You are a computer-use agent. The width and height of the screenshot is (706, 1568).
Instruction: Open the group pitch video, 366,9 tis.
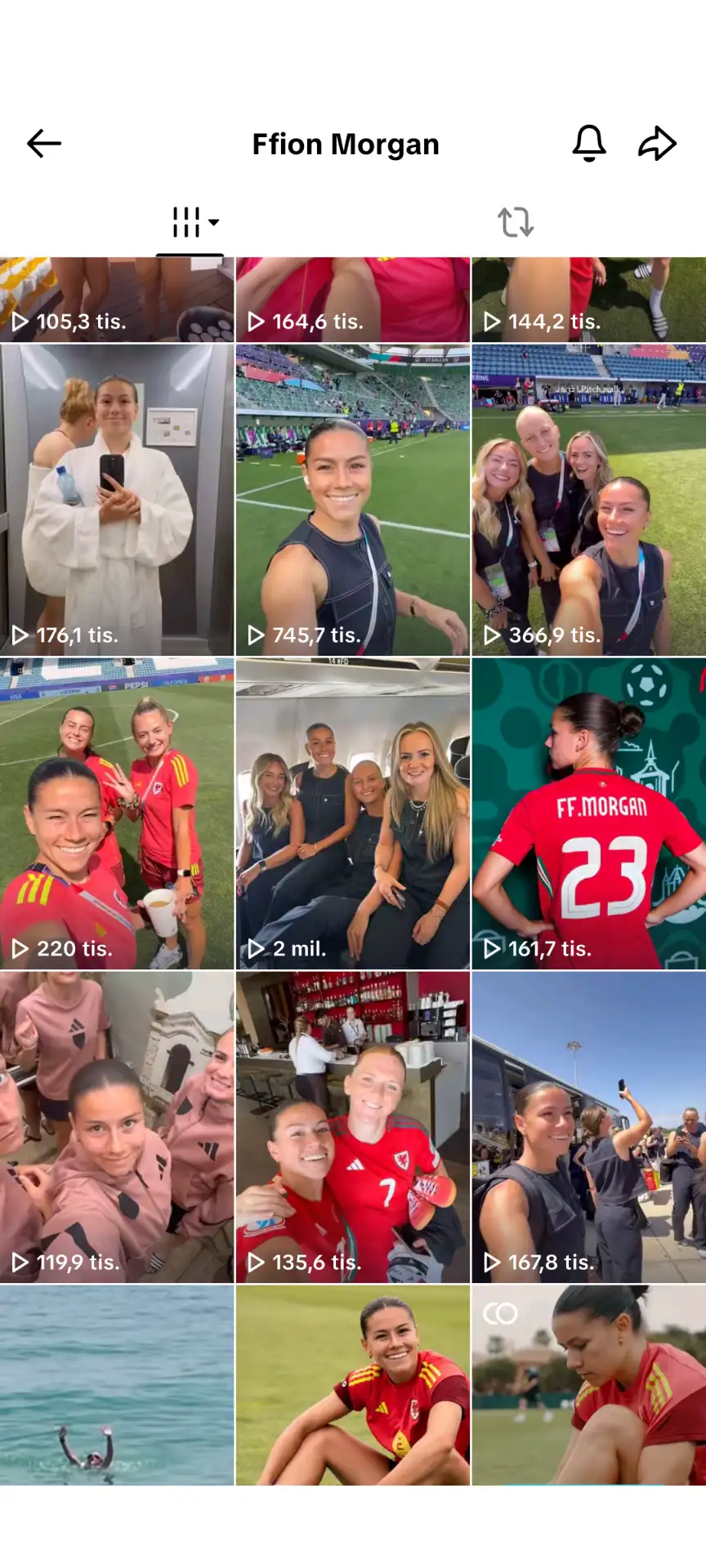(x=588, y=500)
